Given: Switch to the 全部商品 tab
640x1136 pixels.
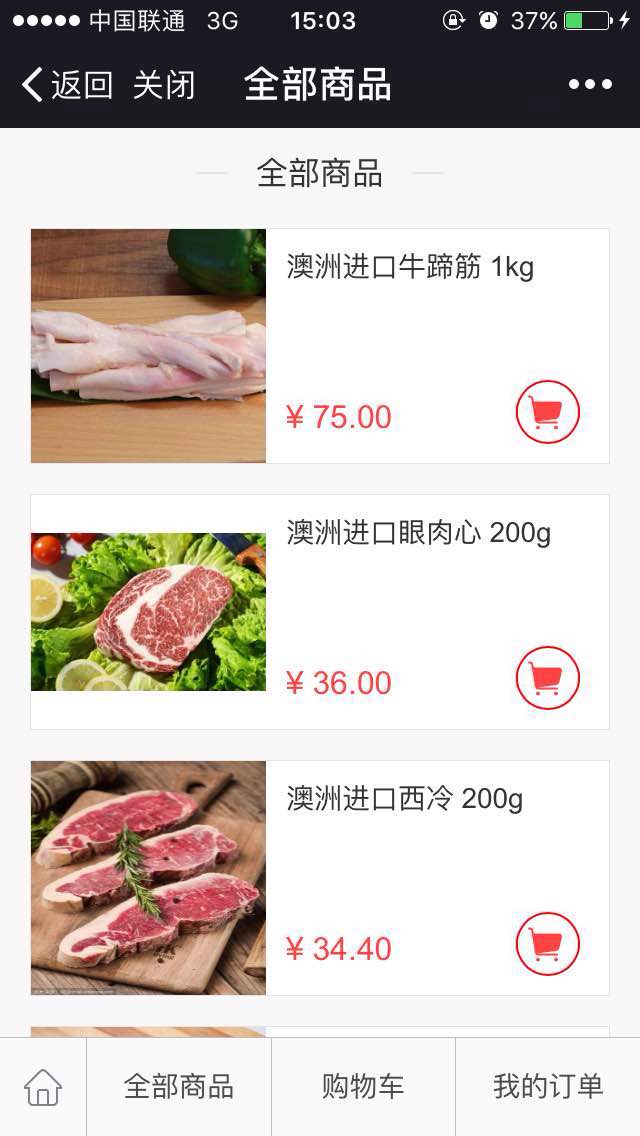Looking at the screenshot, I should (179, 1086).
